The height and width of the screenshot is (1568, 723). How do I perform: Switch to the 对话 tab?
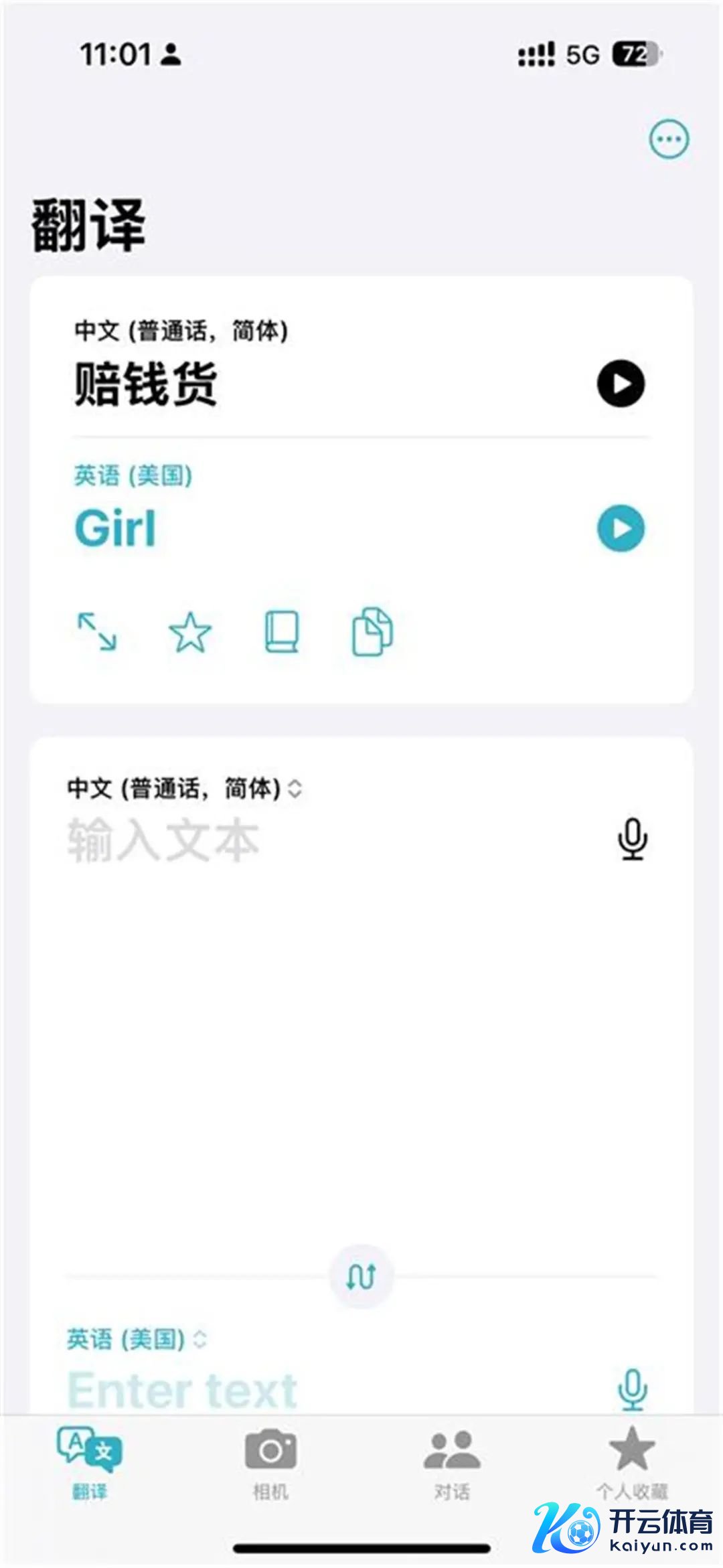(452, 1464)
